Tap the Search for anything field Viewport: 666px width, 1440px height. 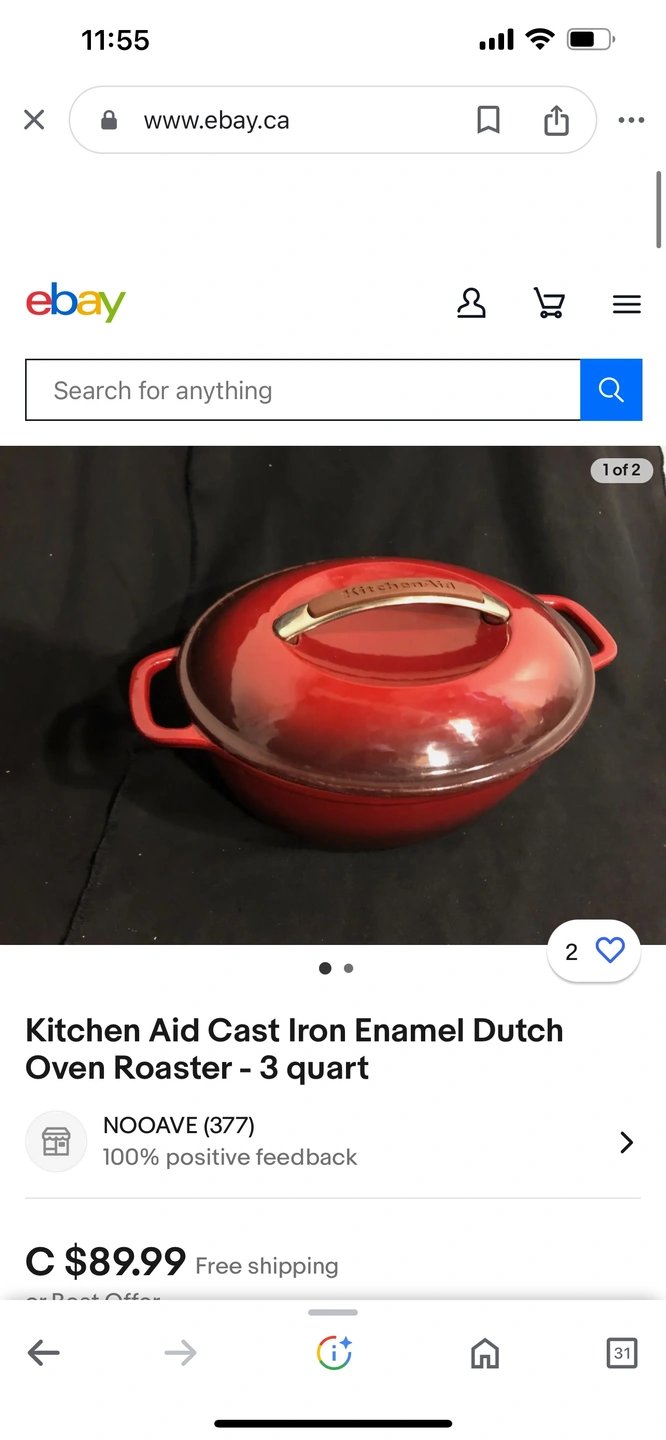[x=302, y=390]
